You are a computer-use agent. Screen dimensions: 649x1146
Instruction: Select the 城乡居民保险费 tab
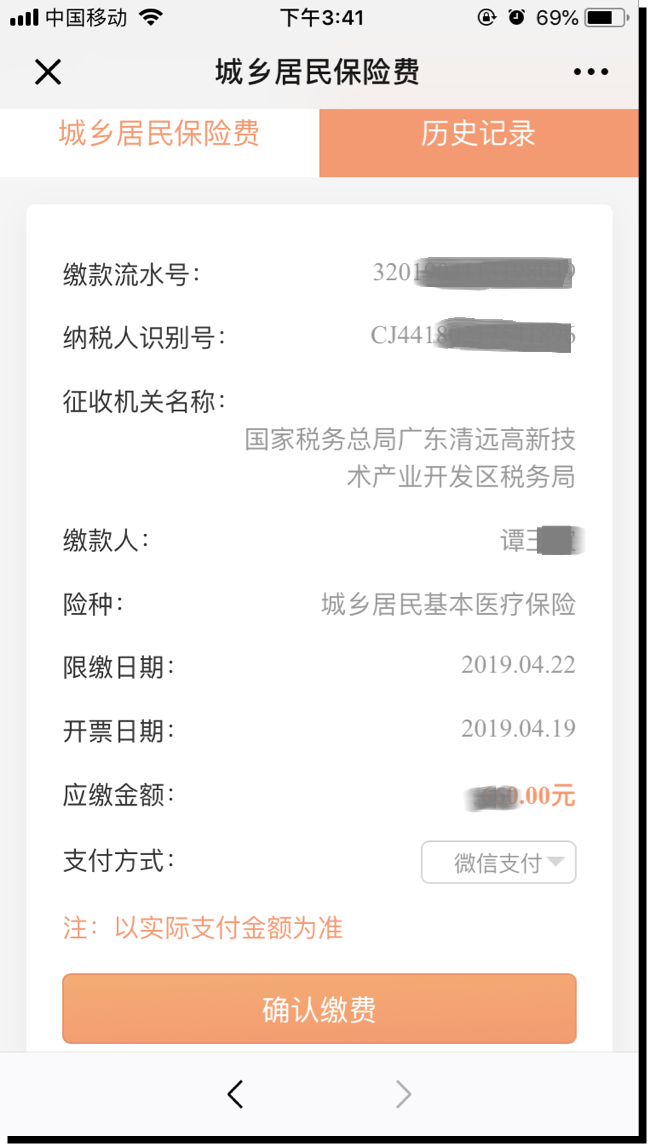coord(159,143)
